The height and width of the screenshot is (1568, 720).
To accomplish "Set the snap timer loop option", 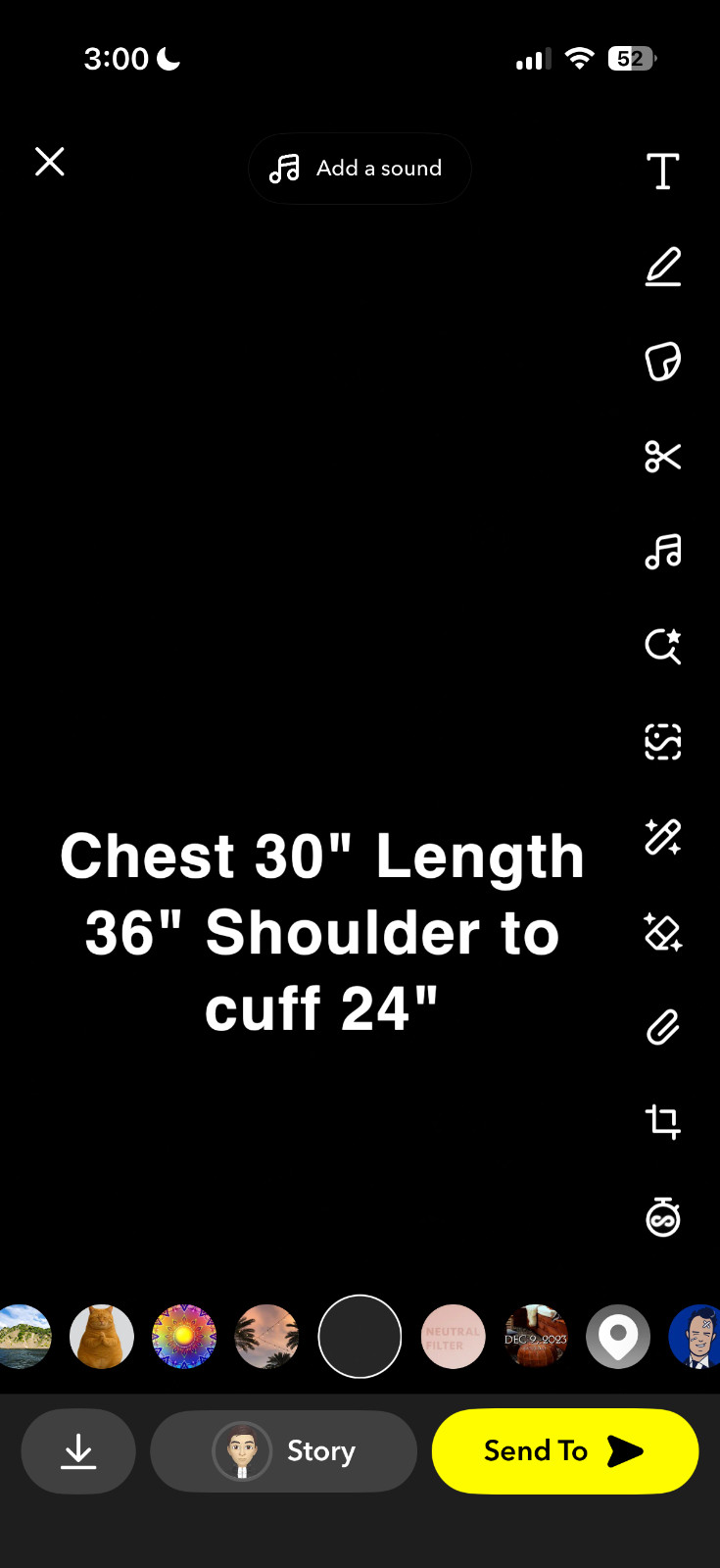I will click(x=663, y=1217).
